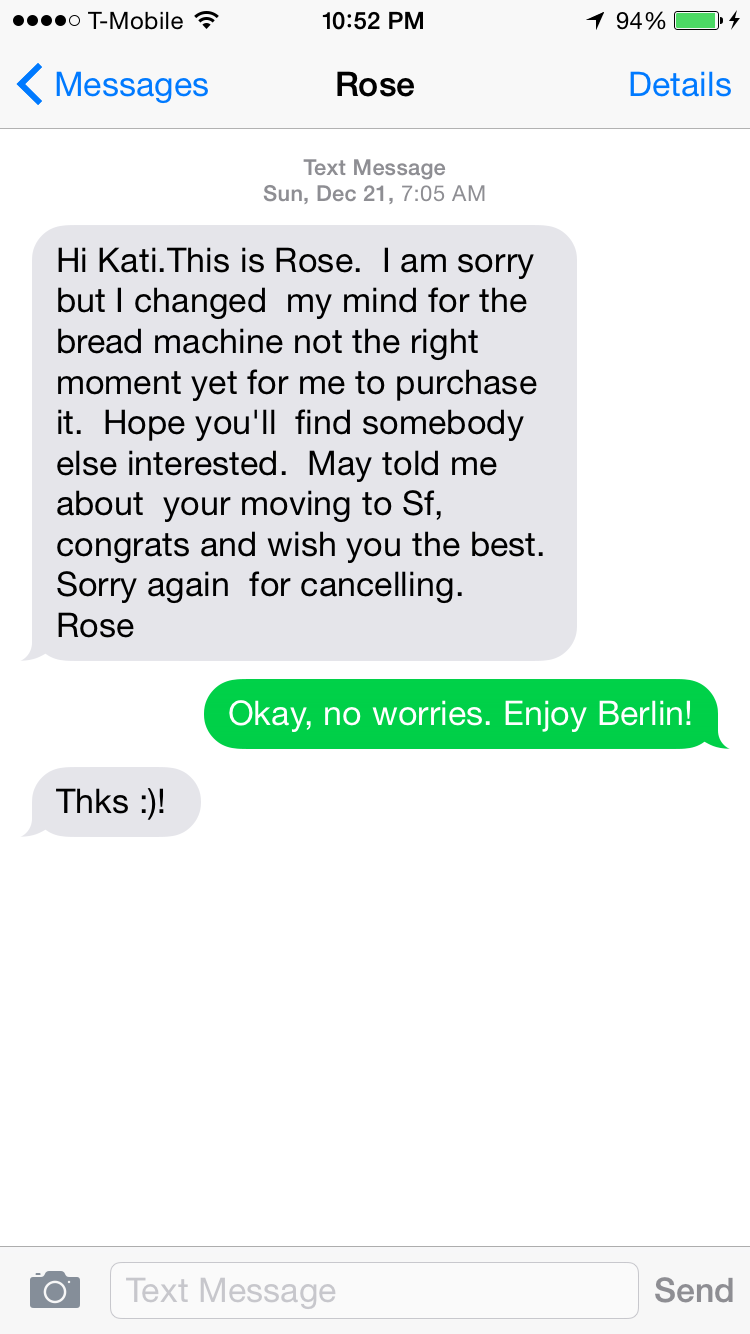This screenshot has width=750, height=1334.
Task: Tap the Send button
Action: tap(693, 1290)
